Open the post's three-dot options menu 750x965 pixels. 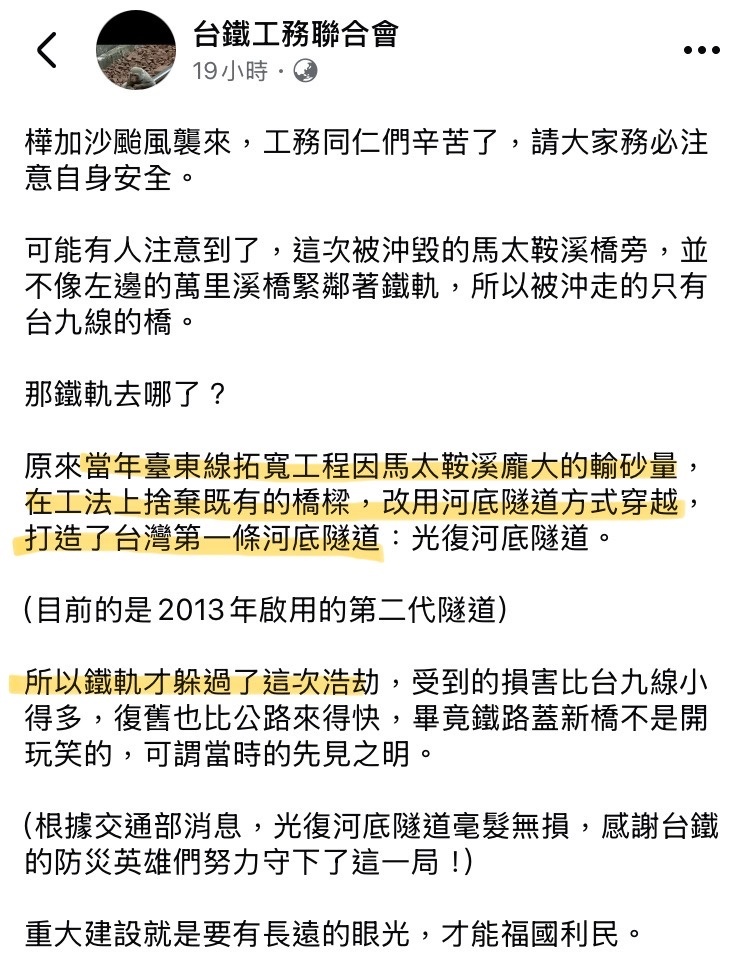[x=701, y=50]
